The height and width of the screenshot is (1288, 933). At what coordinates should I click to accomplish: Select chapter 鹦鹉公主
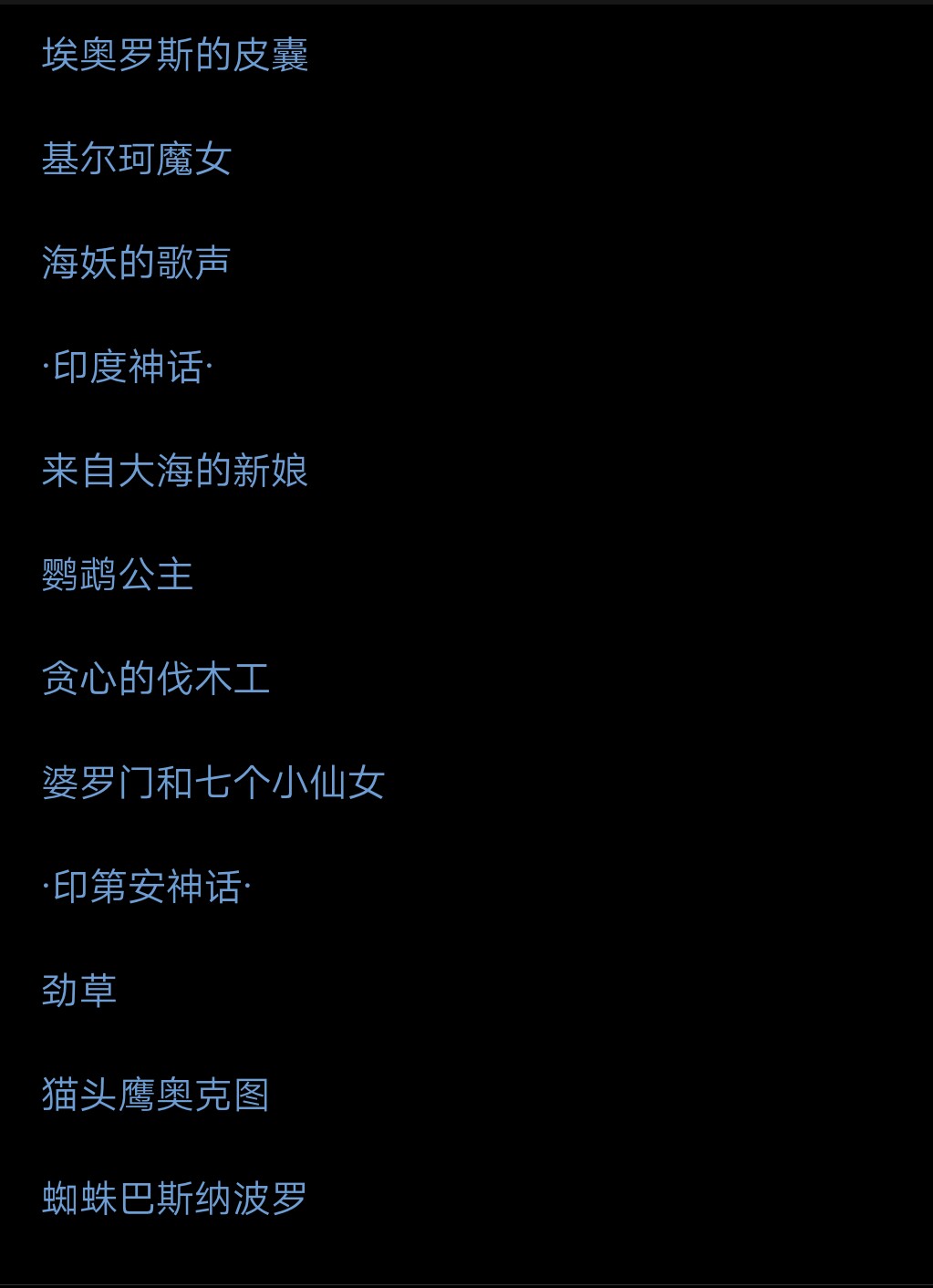(118, 575)
